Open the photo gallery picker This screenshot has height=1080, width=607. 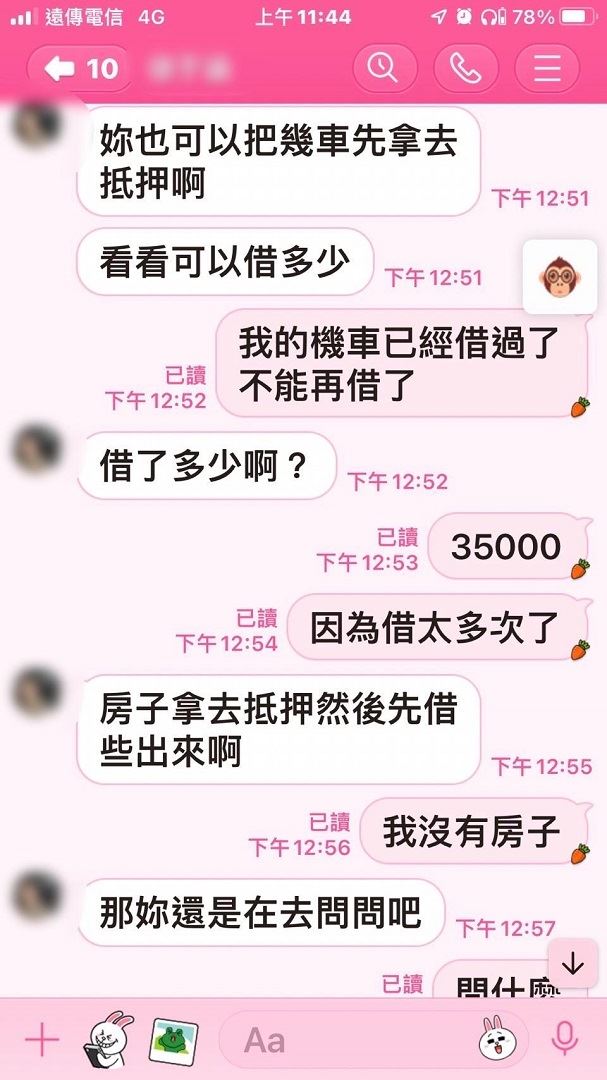173,1041
